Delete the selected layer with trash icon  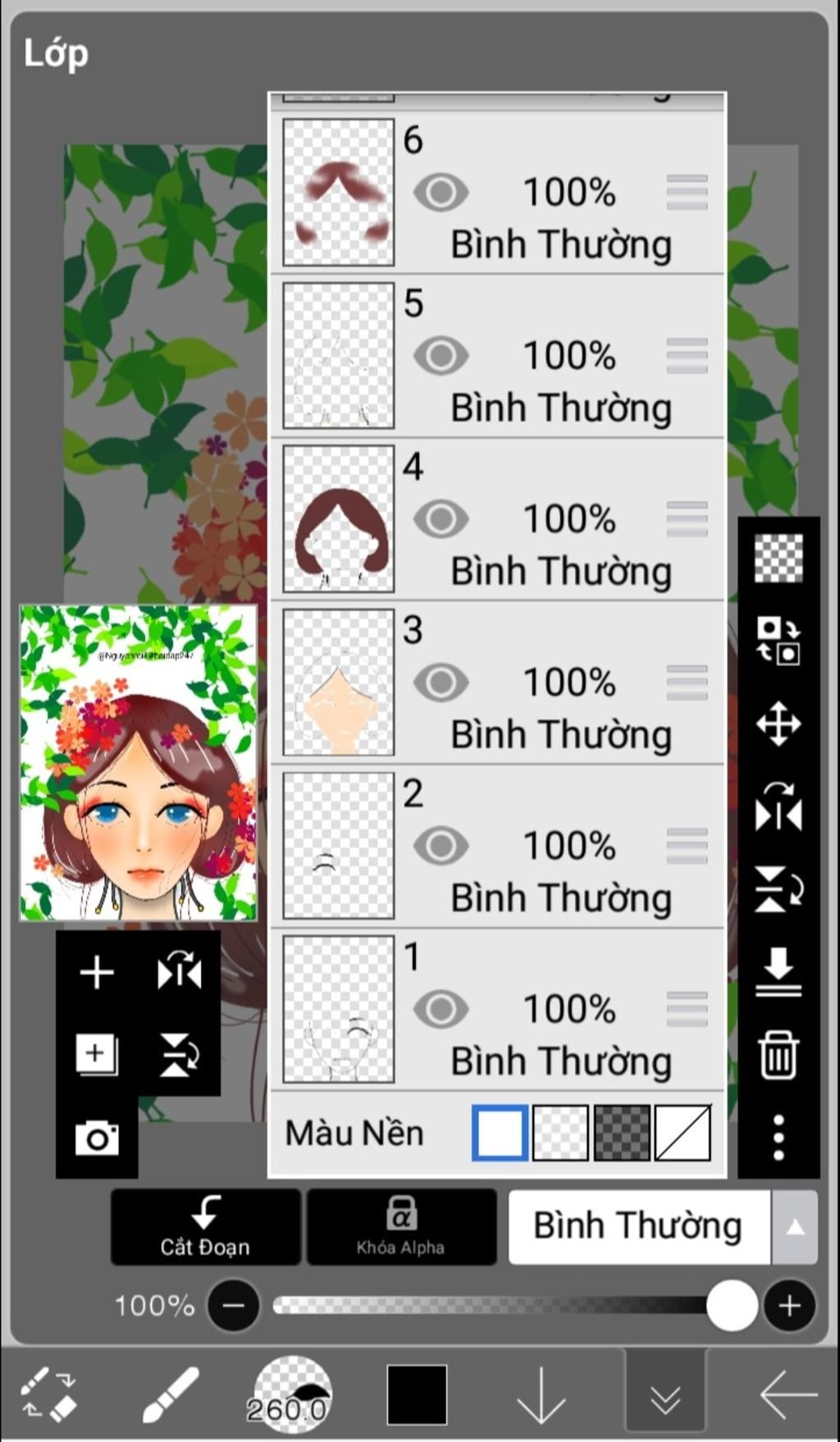coord(778,1055)
